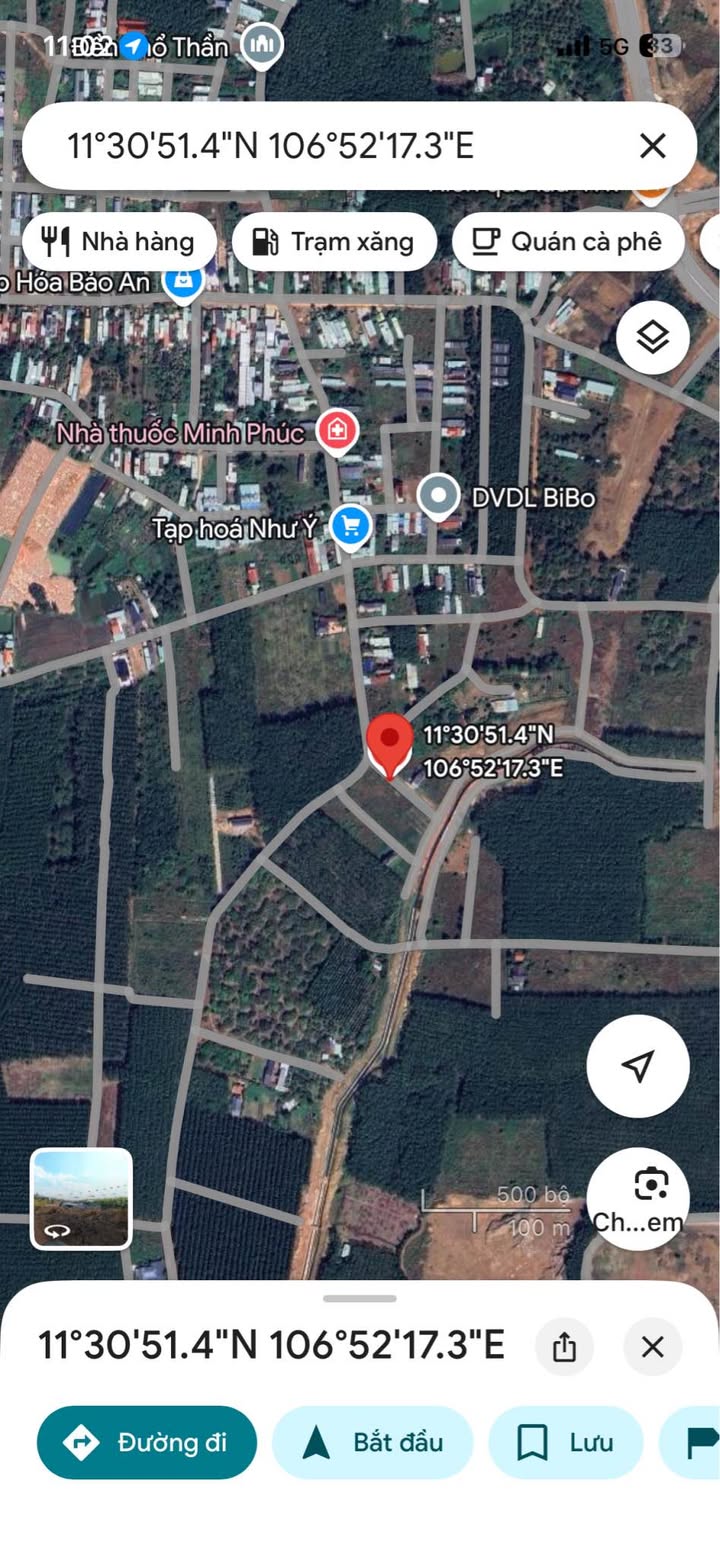Save this place with Lưu

[565, 1442]
